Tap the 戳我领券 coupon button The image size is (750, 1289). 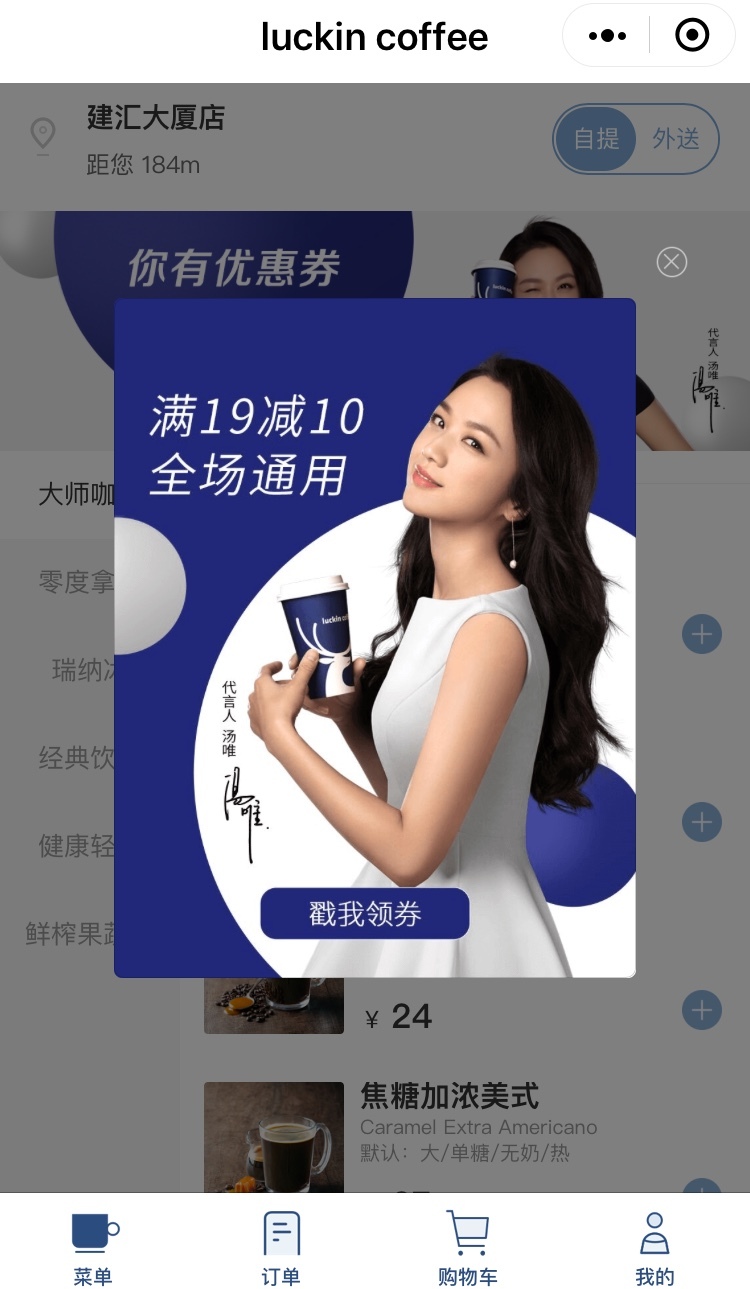[365, 913]
